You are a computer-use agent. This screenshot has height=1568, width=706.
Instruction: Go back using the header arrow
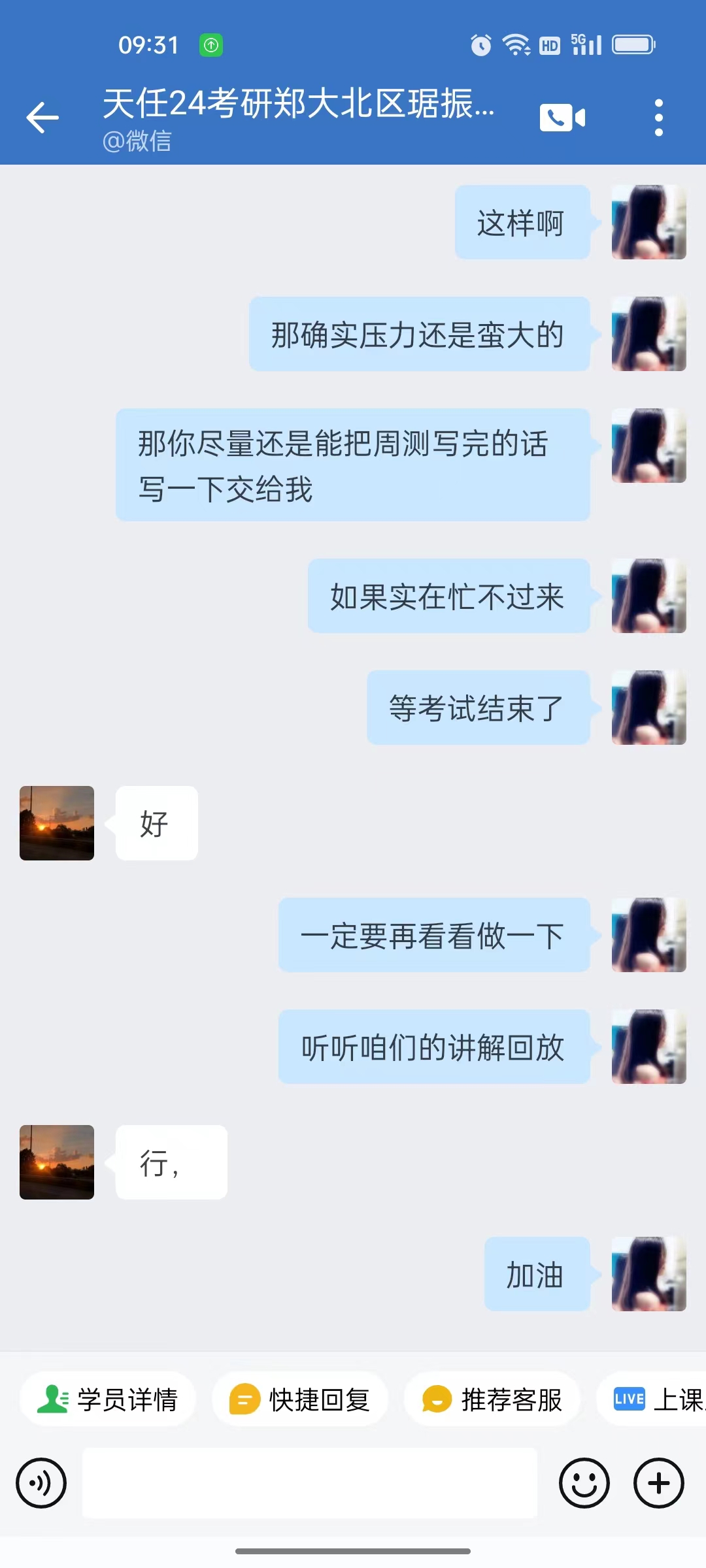click(42, 118)
